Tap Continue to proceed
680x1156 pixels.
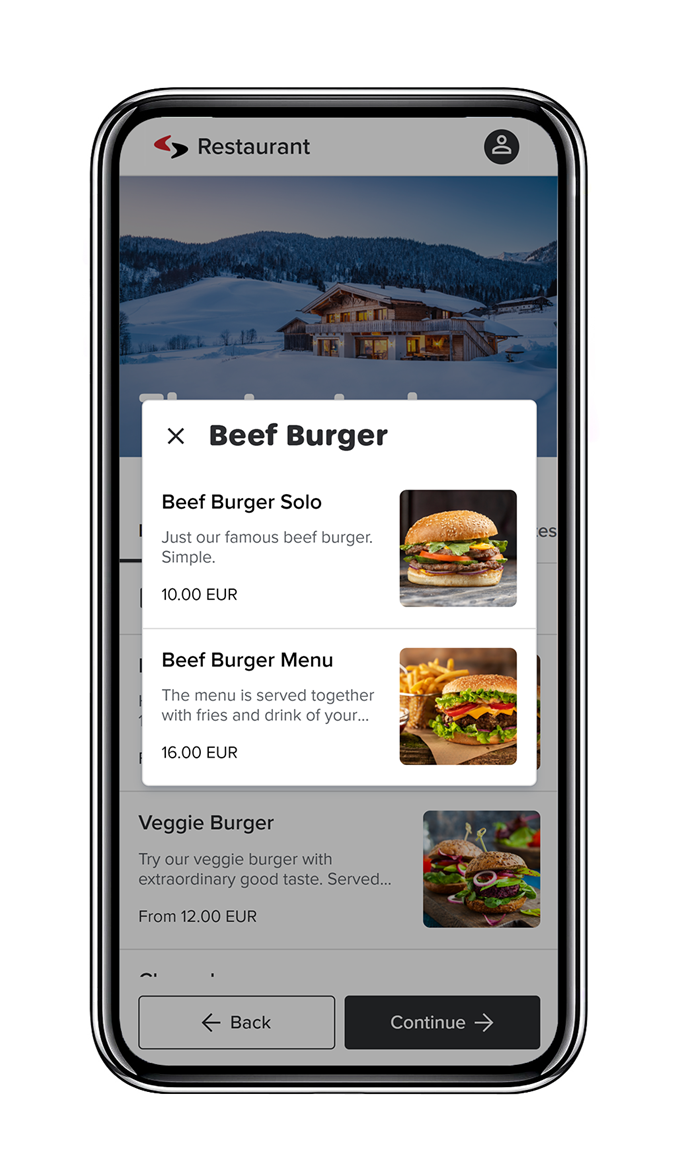click(x=442, y=1022)
